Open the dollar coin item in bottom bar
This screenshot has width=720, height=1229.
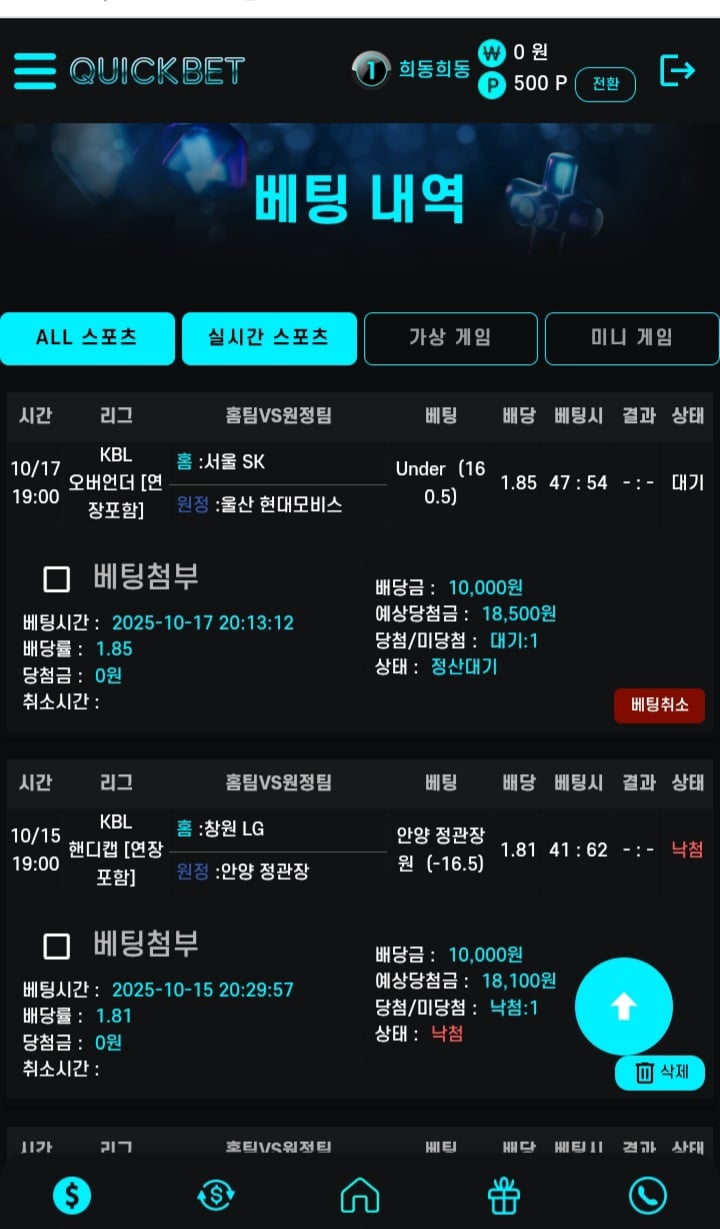click(x=71, y=1194)
